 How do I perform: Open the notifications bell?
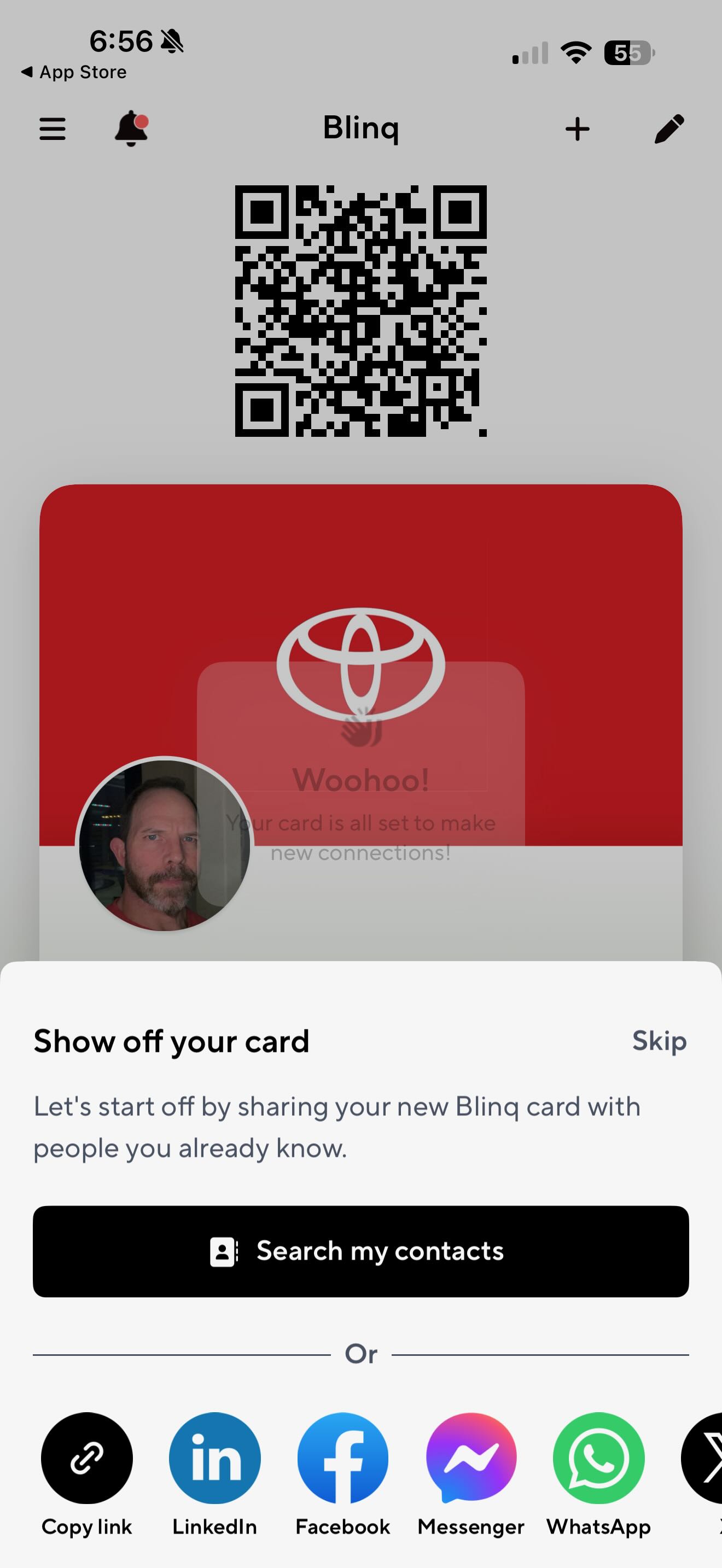click(131, 128)
